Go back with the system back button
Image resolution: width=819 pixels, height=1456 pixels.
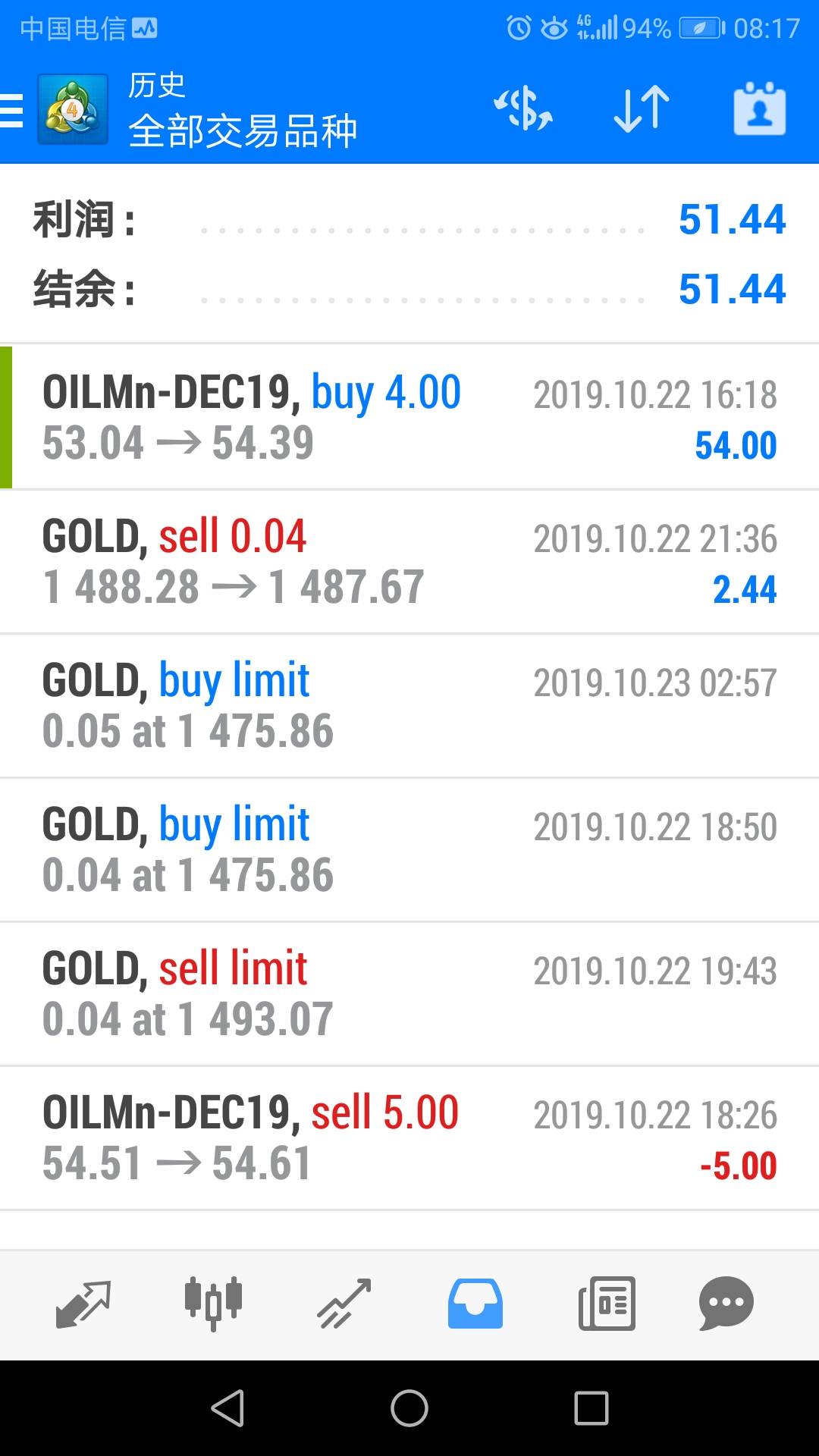[227, 1408]
